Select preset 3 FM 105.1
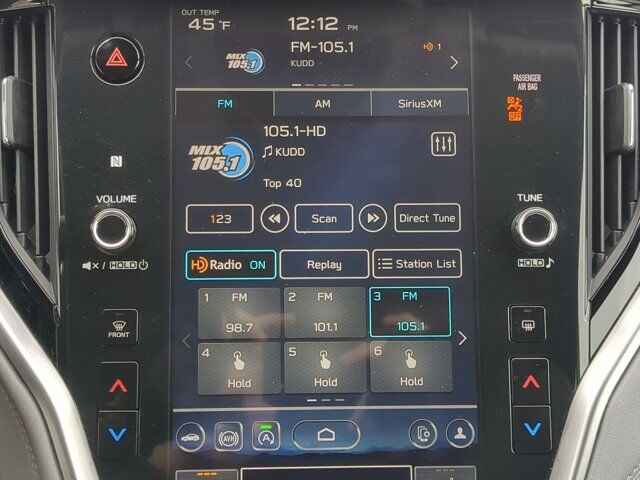The height and width of the screenshot is (480, 640). pyautogui.click(x=410, y=312)
